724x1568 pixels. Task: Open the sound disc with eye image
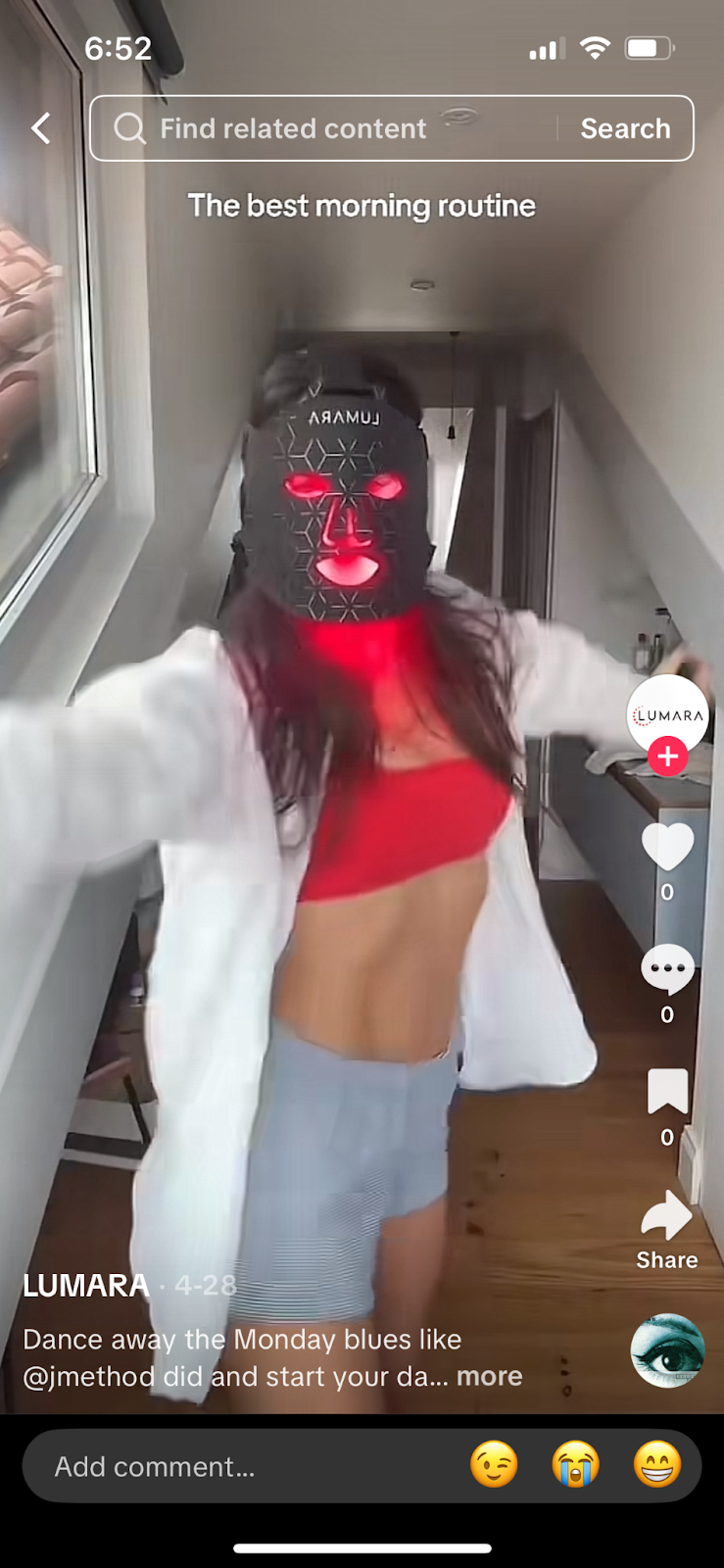click(667, 1350)
